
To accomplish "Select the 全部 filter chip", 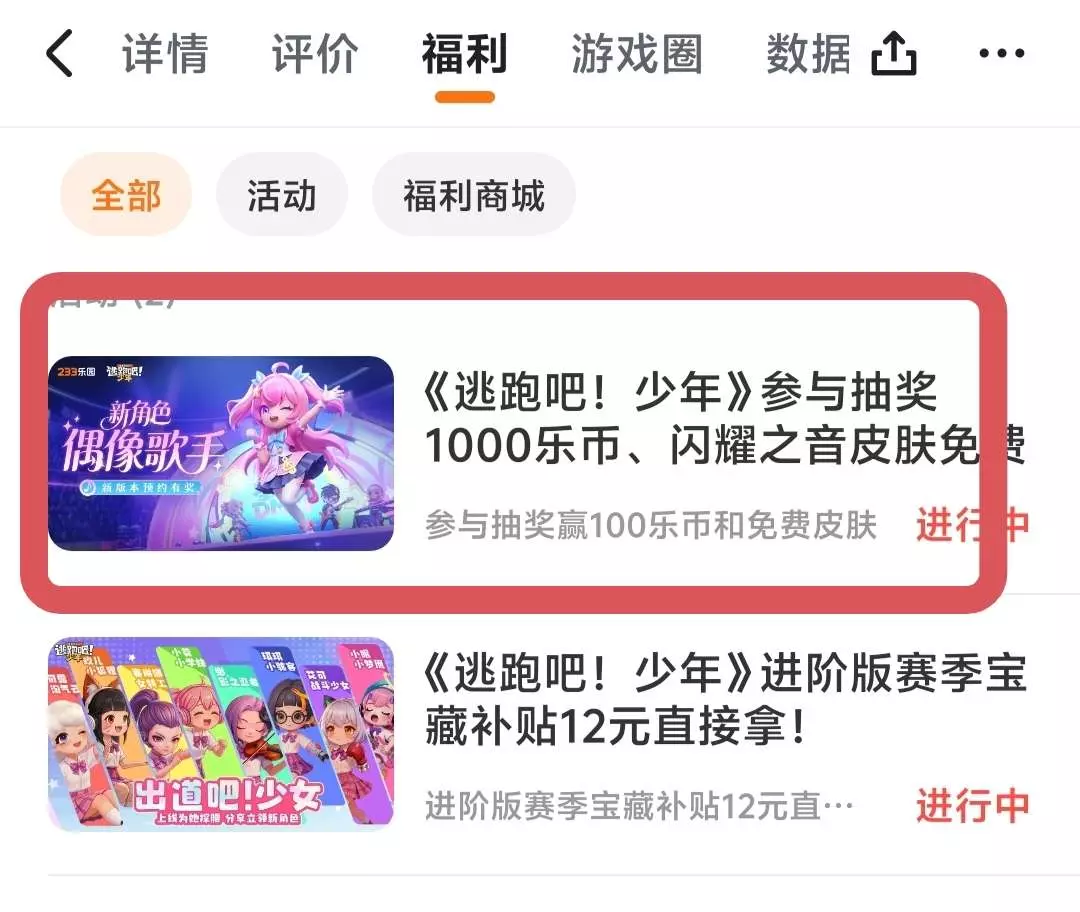I will point(126,195).
